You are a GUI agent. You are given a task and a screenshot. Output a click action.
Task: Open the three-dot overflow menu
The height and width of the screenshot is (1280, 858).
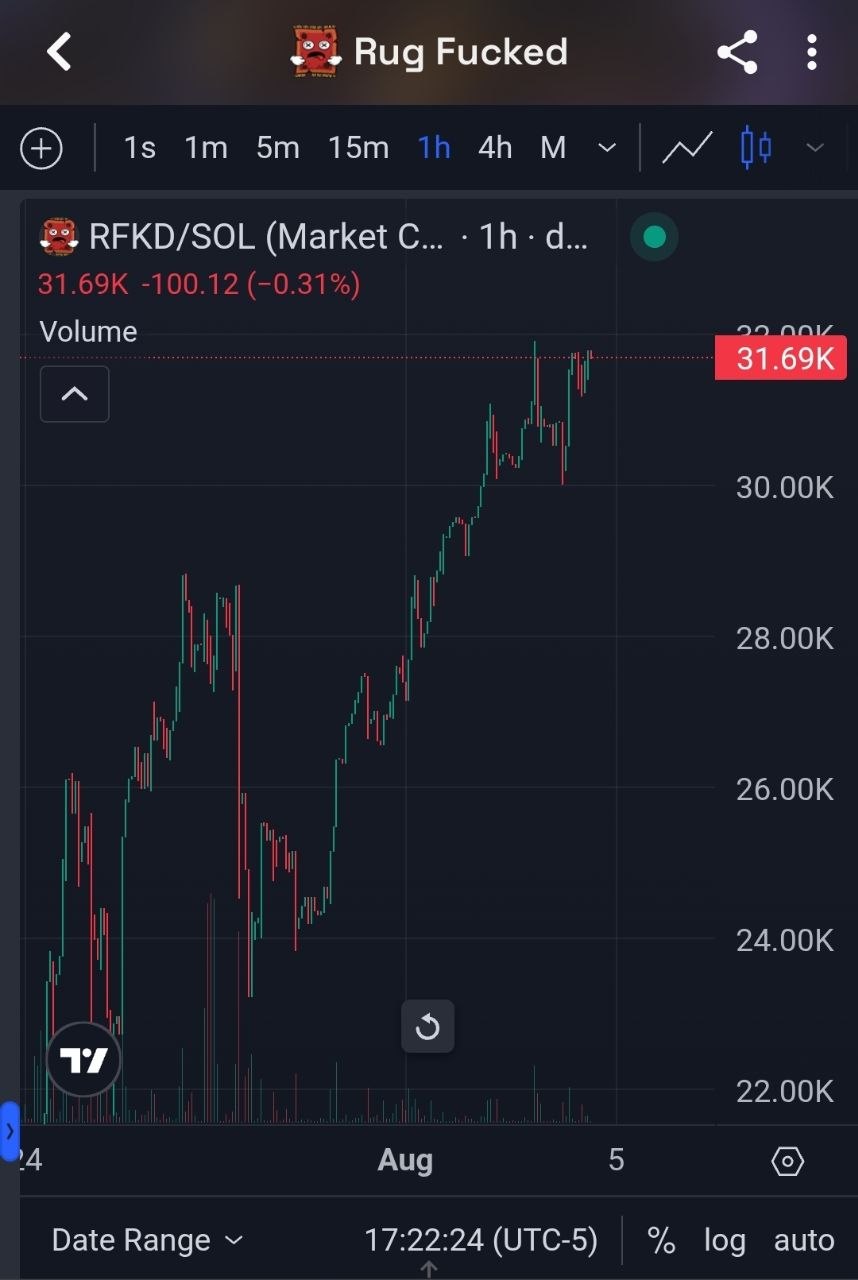click(x=812, y=52)
